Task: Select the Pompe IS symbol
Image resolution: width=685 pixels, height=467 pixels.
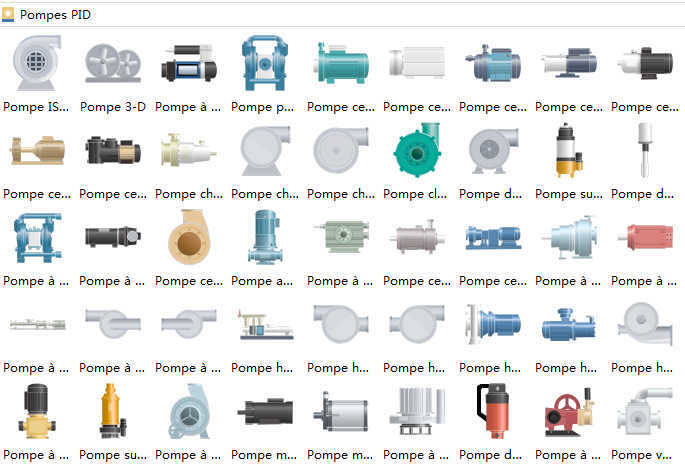Action: (x=36, y=62)
